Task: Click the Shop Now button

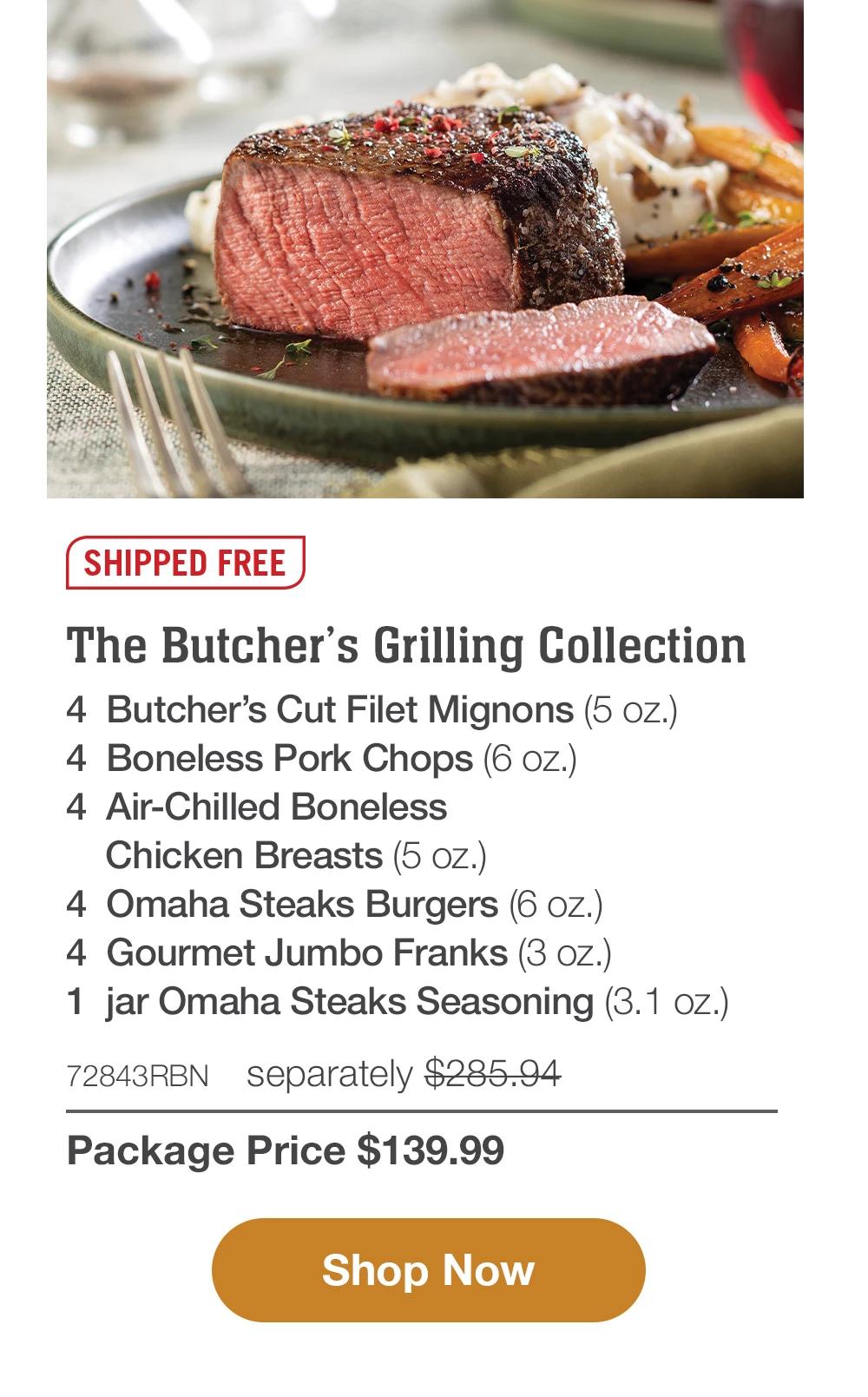Action: pos(429,1271)
